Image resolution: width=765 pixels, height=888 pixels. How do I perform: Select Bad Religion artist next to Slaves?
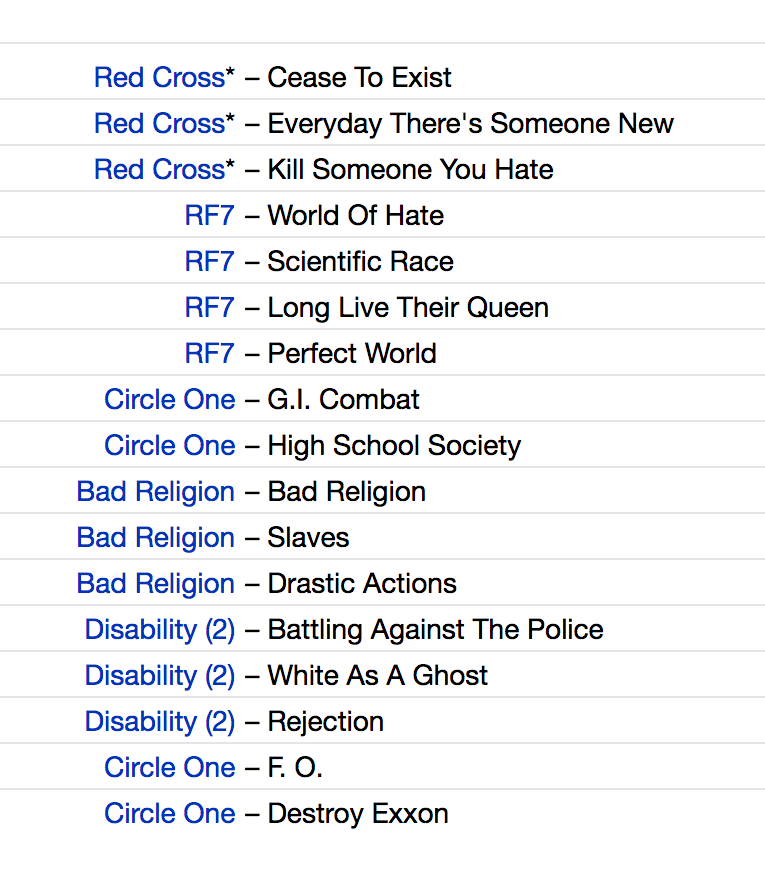(x=155, y=537)
